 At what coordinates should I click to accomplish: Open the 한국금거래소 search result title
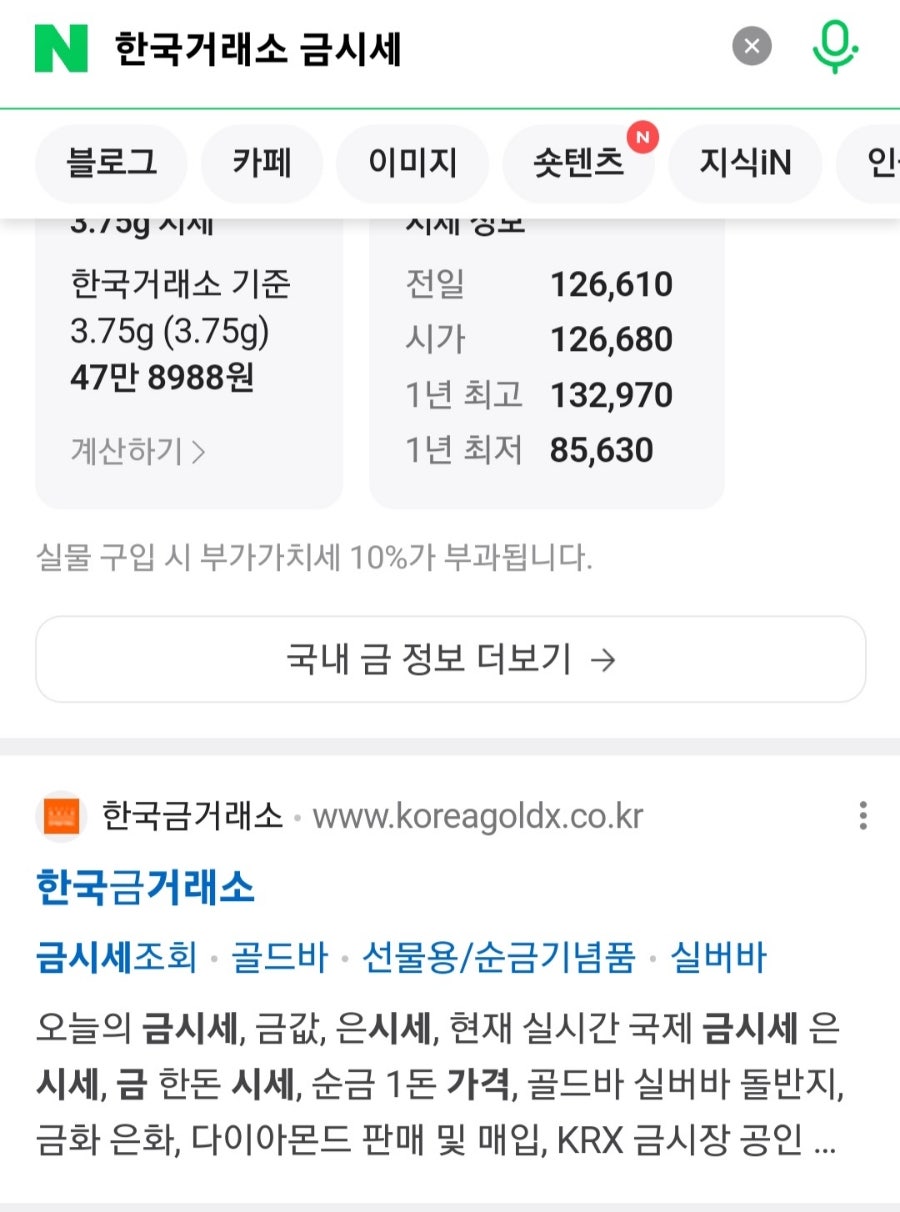(x=146, y=887)
